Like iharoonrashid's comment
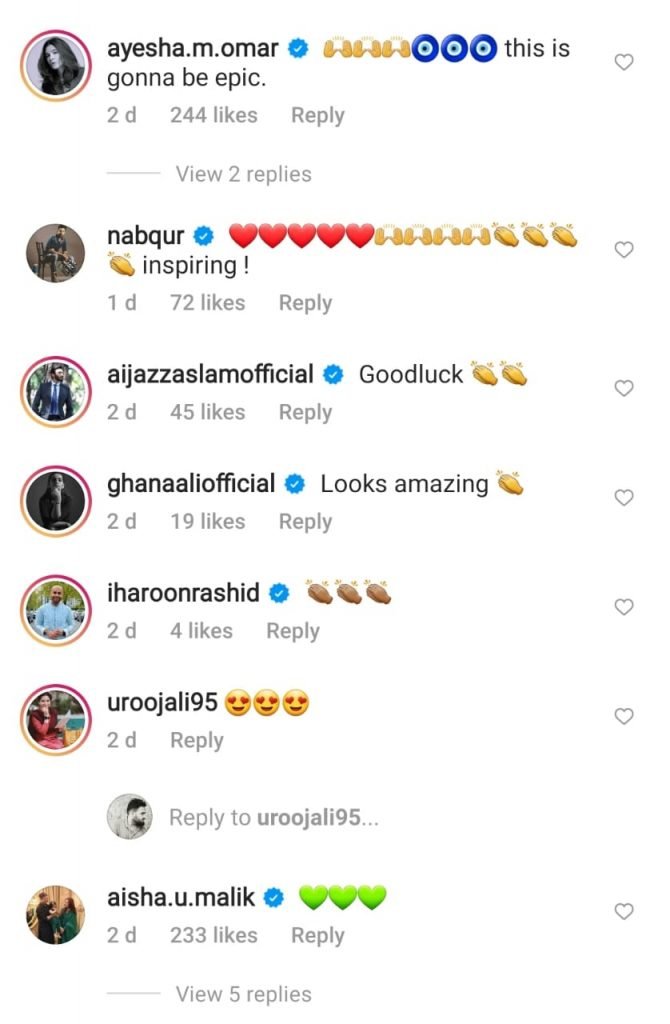 click(623, 607)
